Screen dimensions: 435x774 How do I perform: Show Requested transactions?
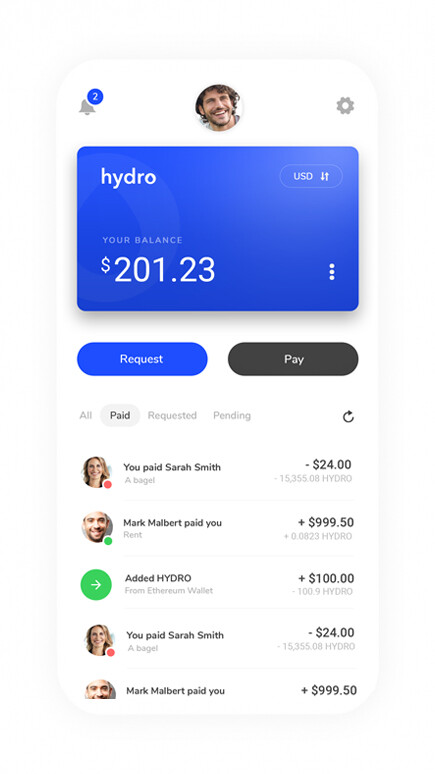point(172,416)
